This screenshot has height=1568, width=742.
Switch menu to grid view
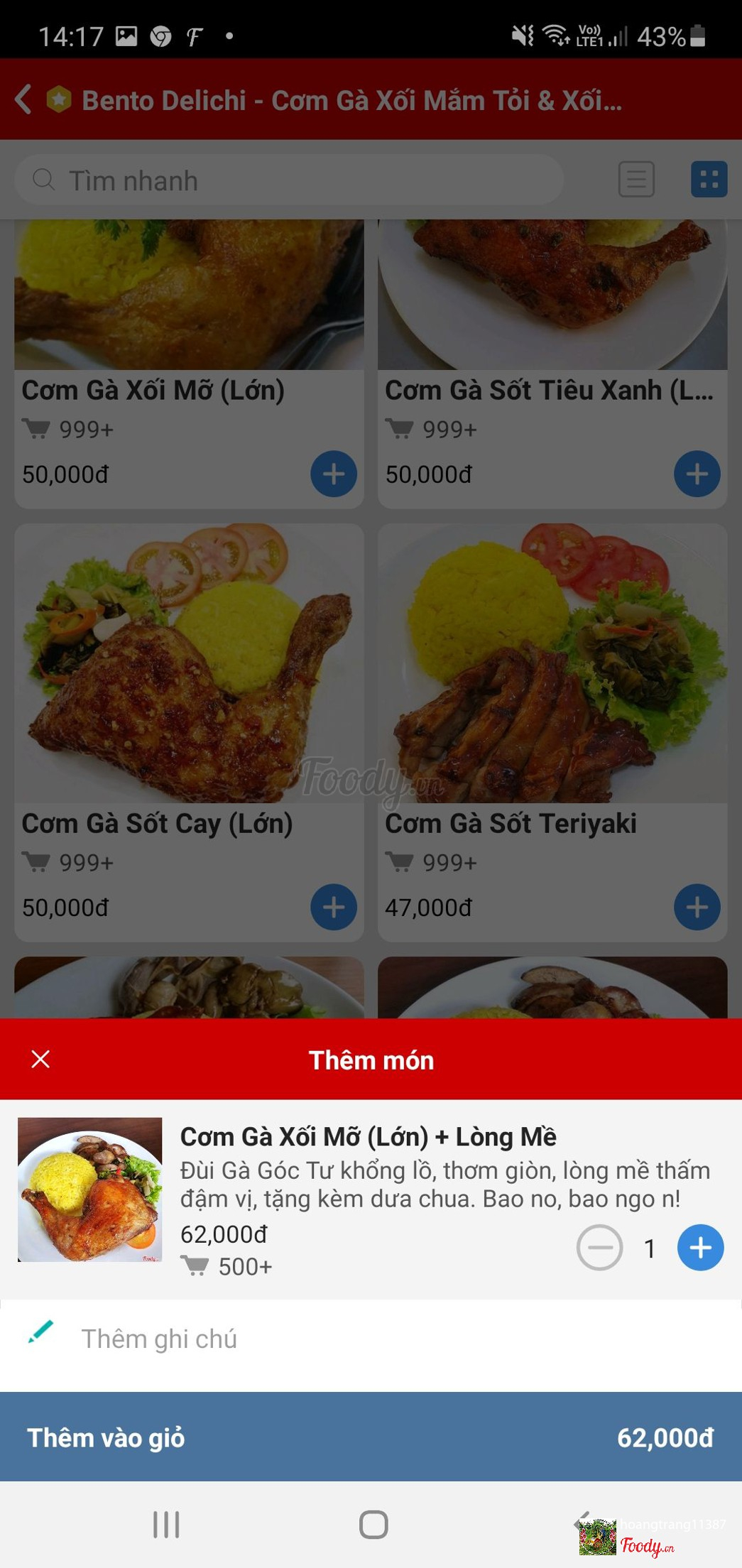[709, 179]
